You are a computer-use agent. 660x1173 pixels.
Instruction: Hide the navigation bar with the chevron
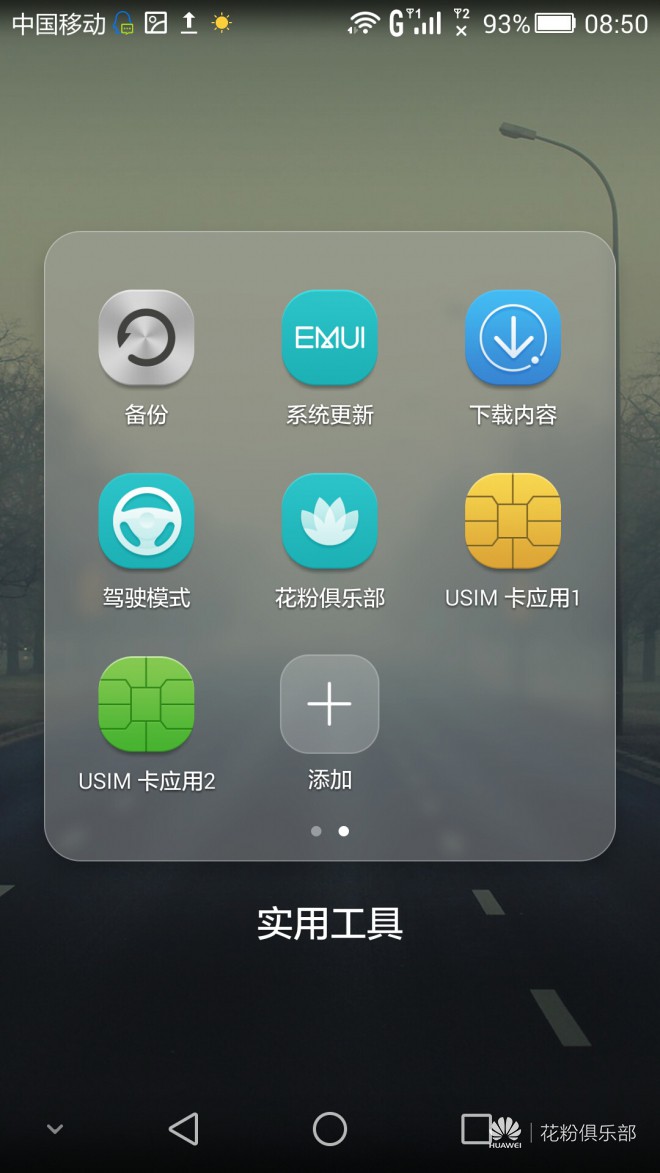pos(55,1129)
